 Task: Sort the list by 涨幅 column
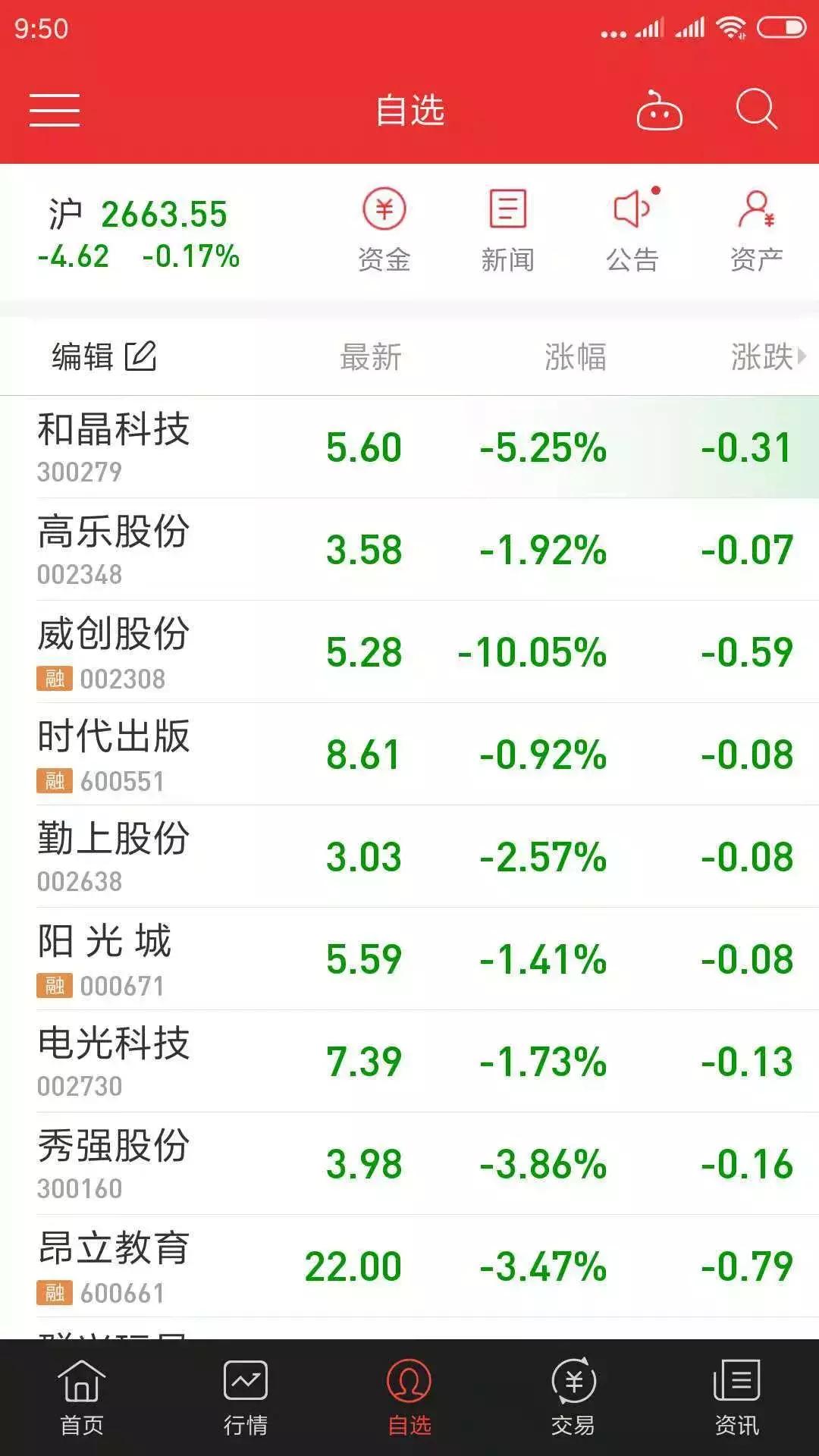click(x=576, y=357)
